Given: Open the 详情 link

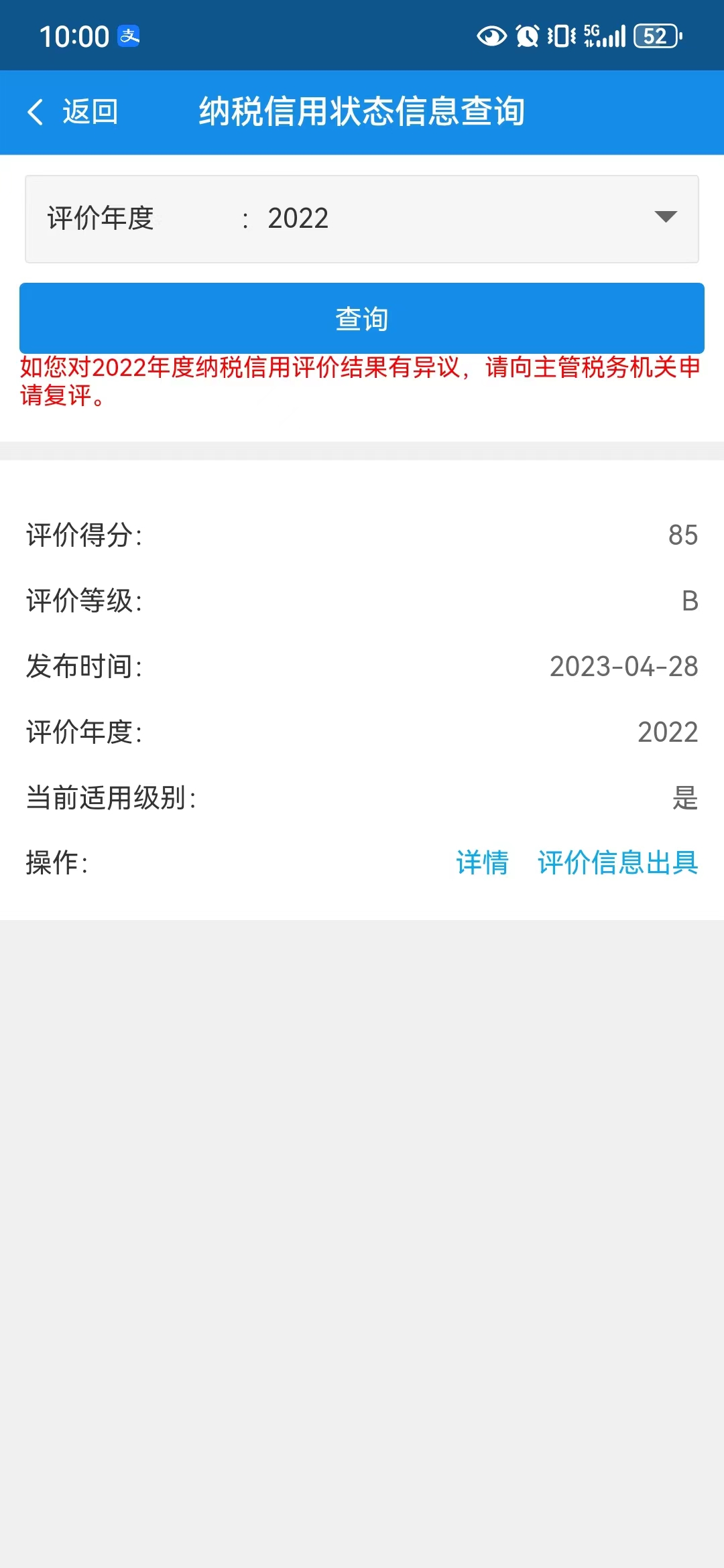Looking at the screenshot, I should [x=482, y=862].
